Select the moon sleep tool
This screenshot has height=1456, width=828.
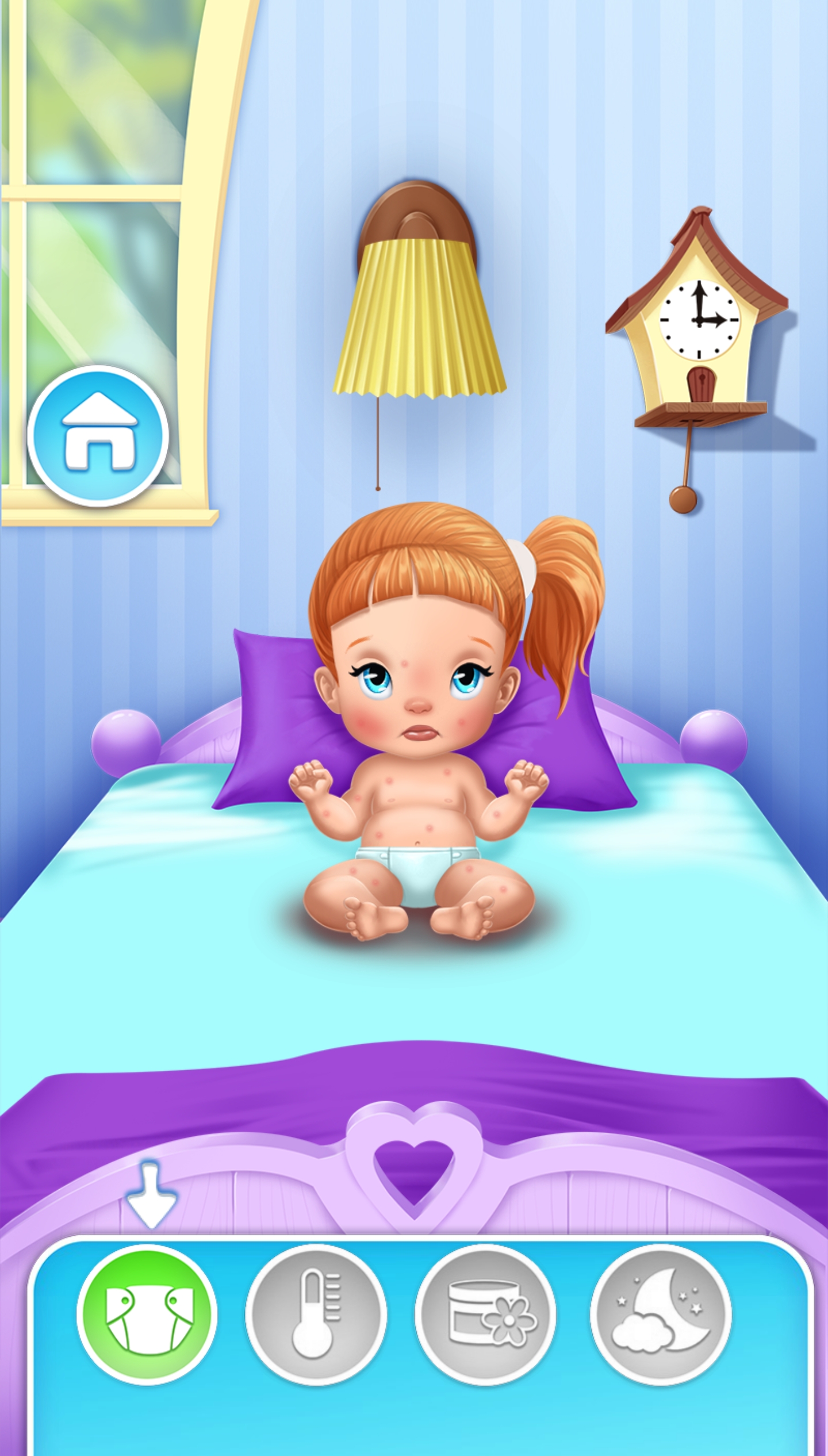pyautogui.click(x=661, y=1314)
